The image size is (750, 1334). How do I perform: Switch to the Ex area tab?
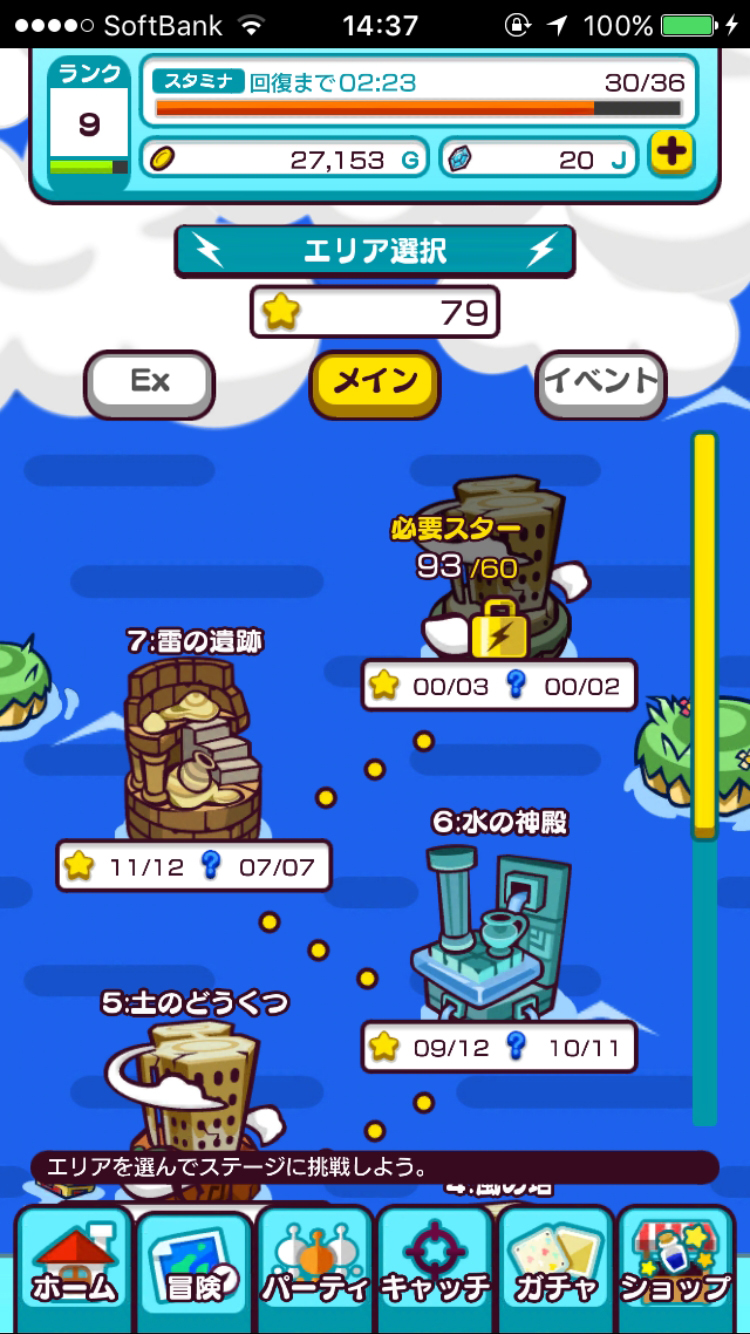tap(150, 382)
